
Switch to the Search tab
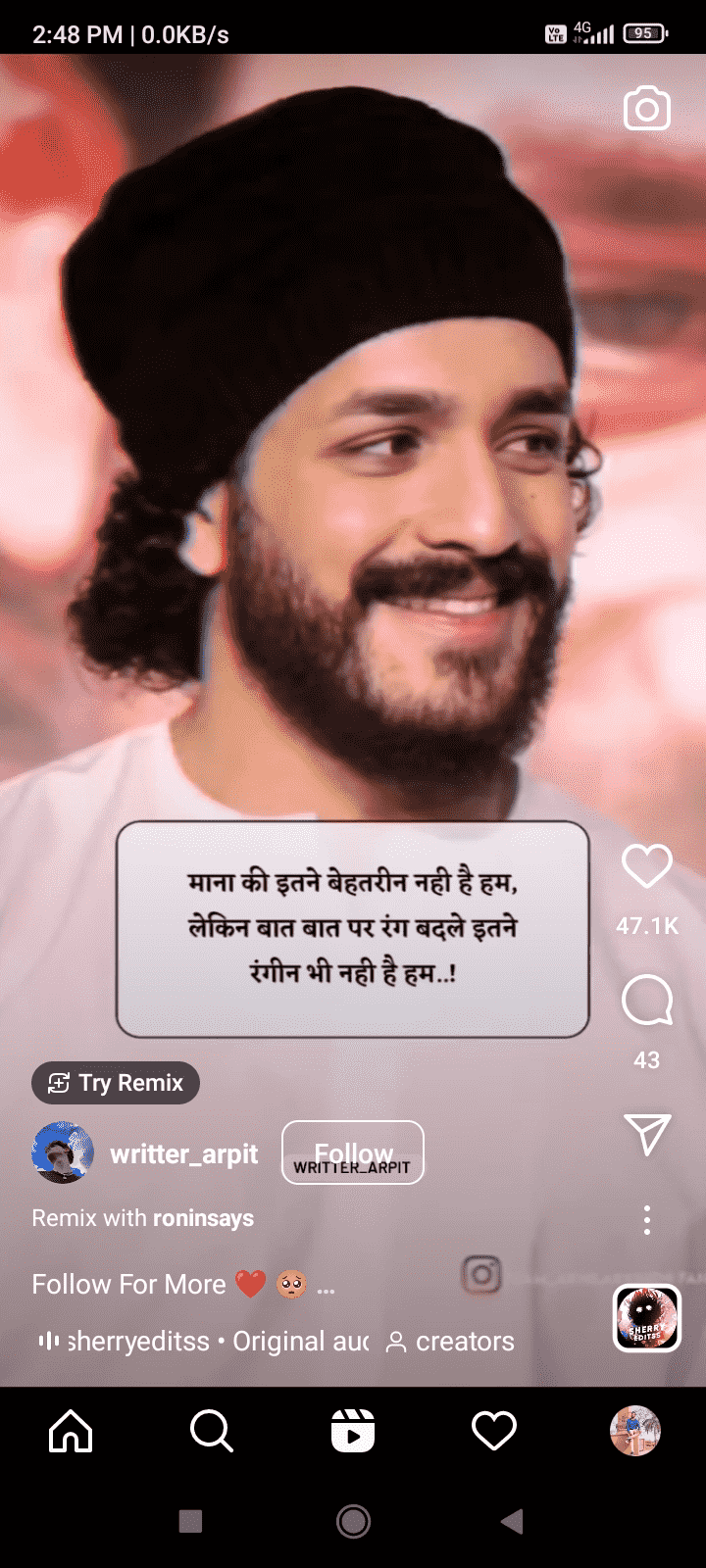tap(212, 1432)
